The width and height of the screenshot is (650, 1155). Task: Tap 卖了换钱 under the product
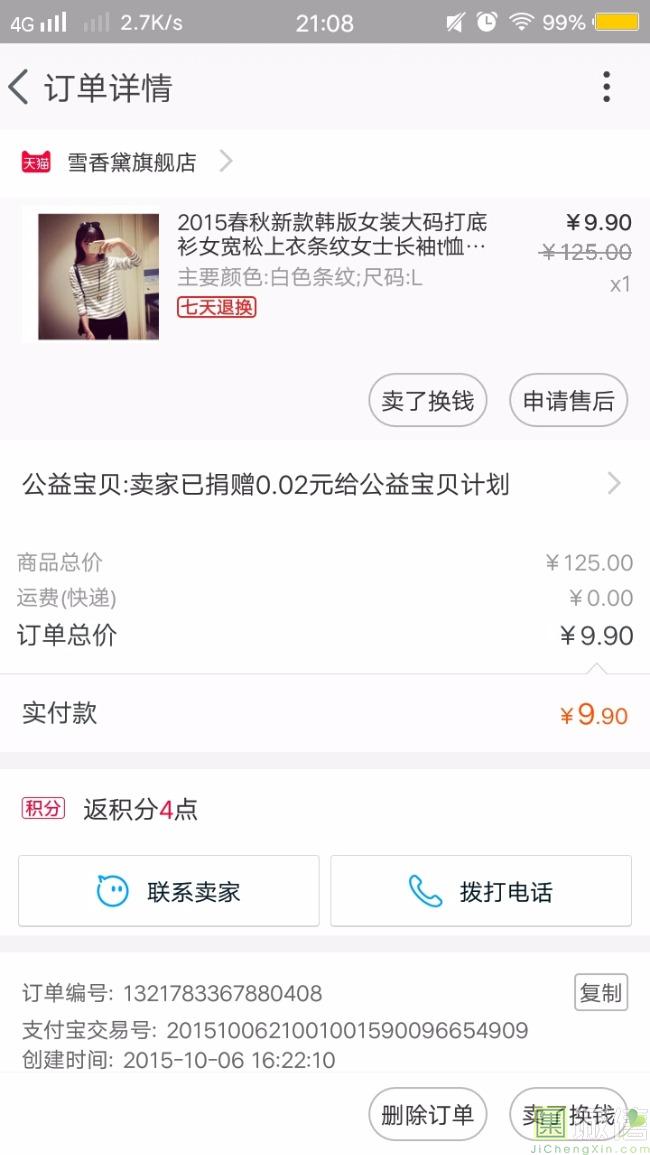tap(428, 401)
